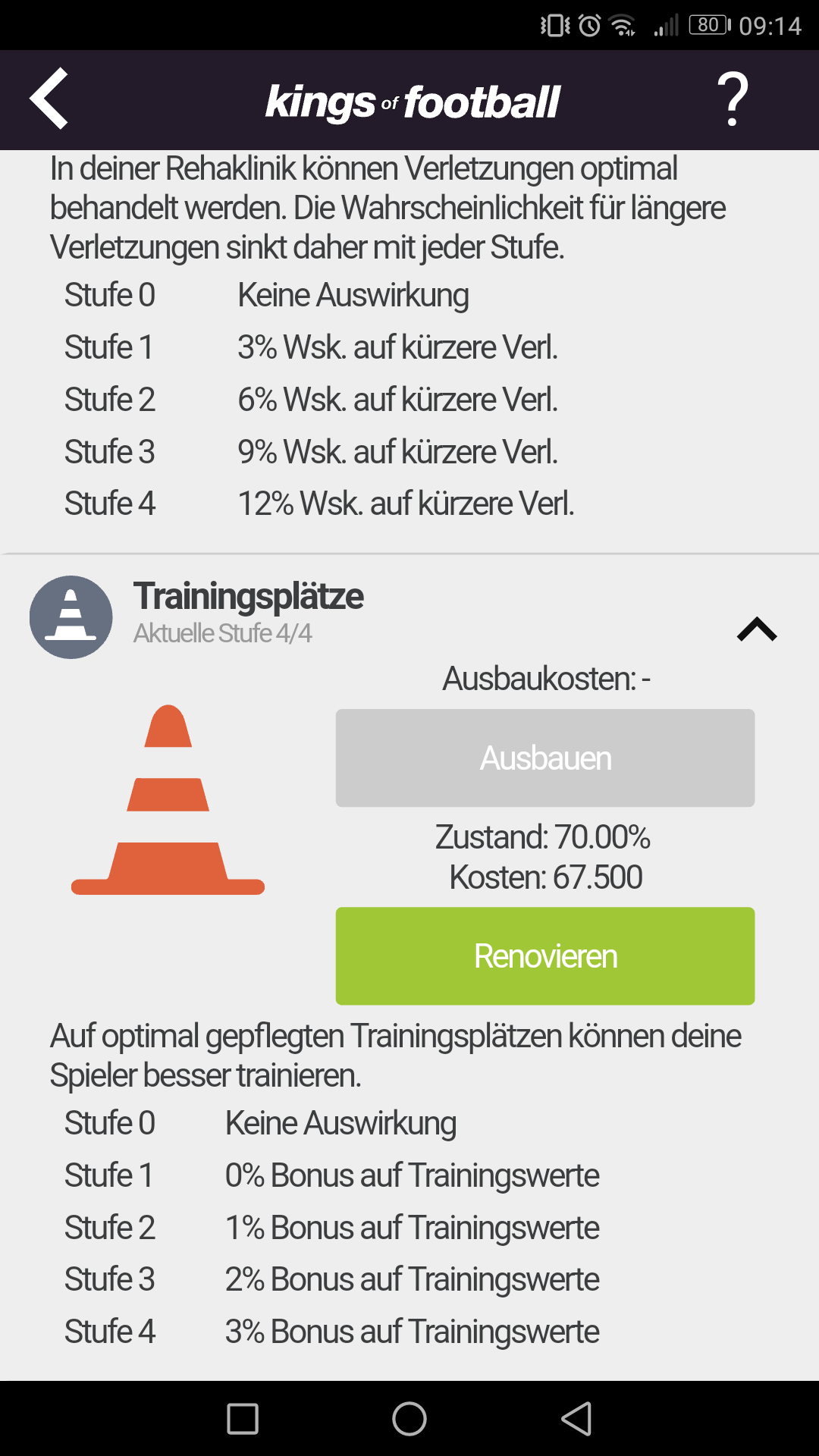Image resolution: width=819 pixels, height=1456 pixels.
Task: Collapse the Trainingsplätze section
Action: (756, 629)
